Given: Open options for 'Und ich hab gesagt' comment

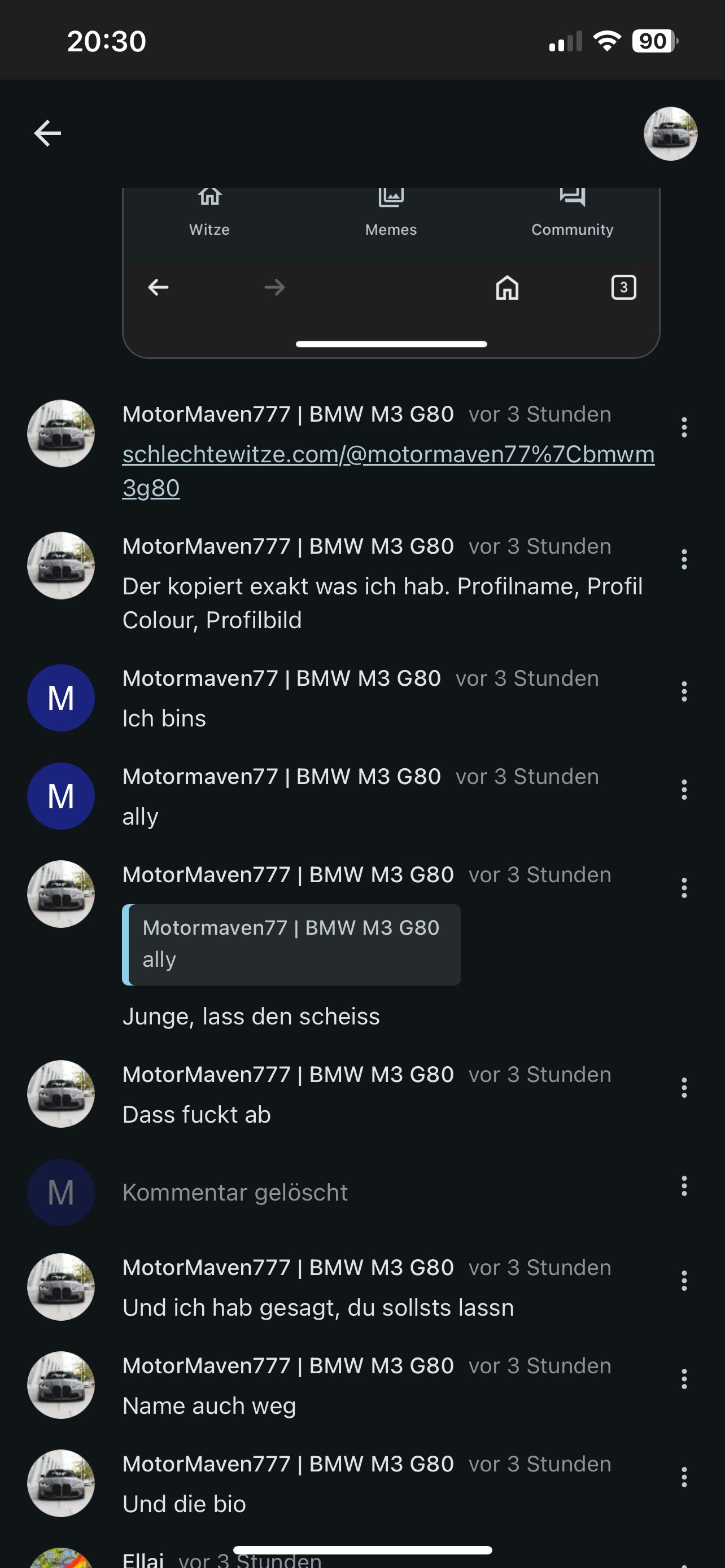Looking at the screenshot, I should [684, 1281].
